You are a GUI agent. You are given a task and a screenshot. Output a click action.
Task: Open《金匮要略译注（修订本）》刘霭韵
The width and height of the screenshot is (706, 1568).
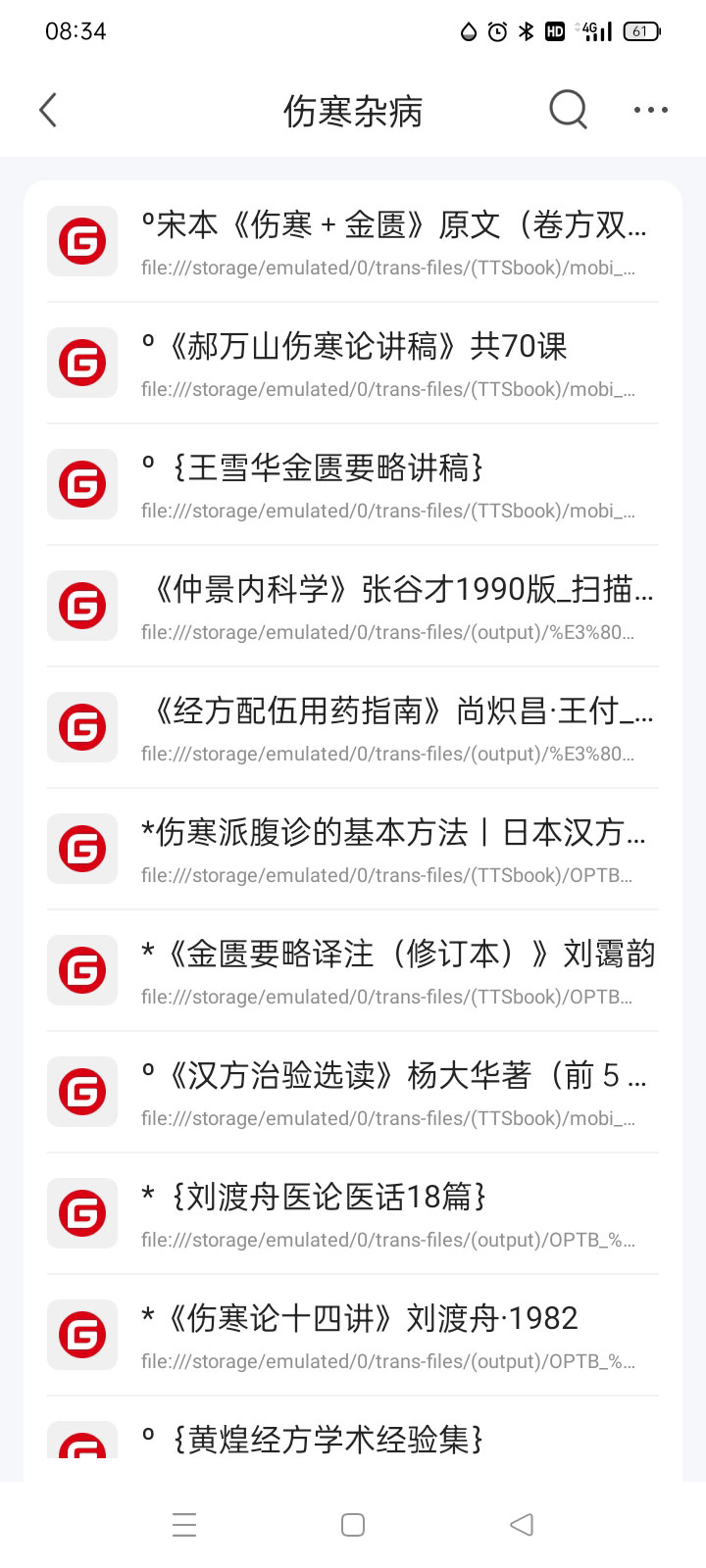pyautogui.click(x=392, y=970)
